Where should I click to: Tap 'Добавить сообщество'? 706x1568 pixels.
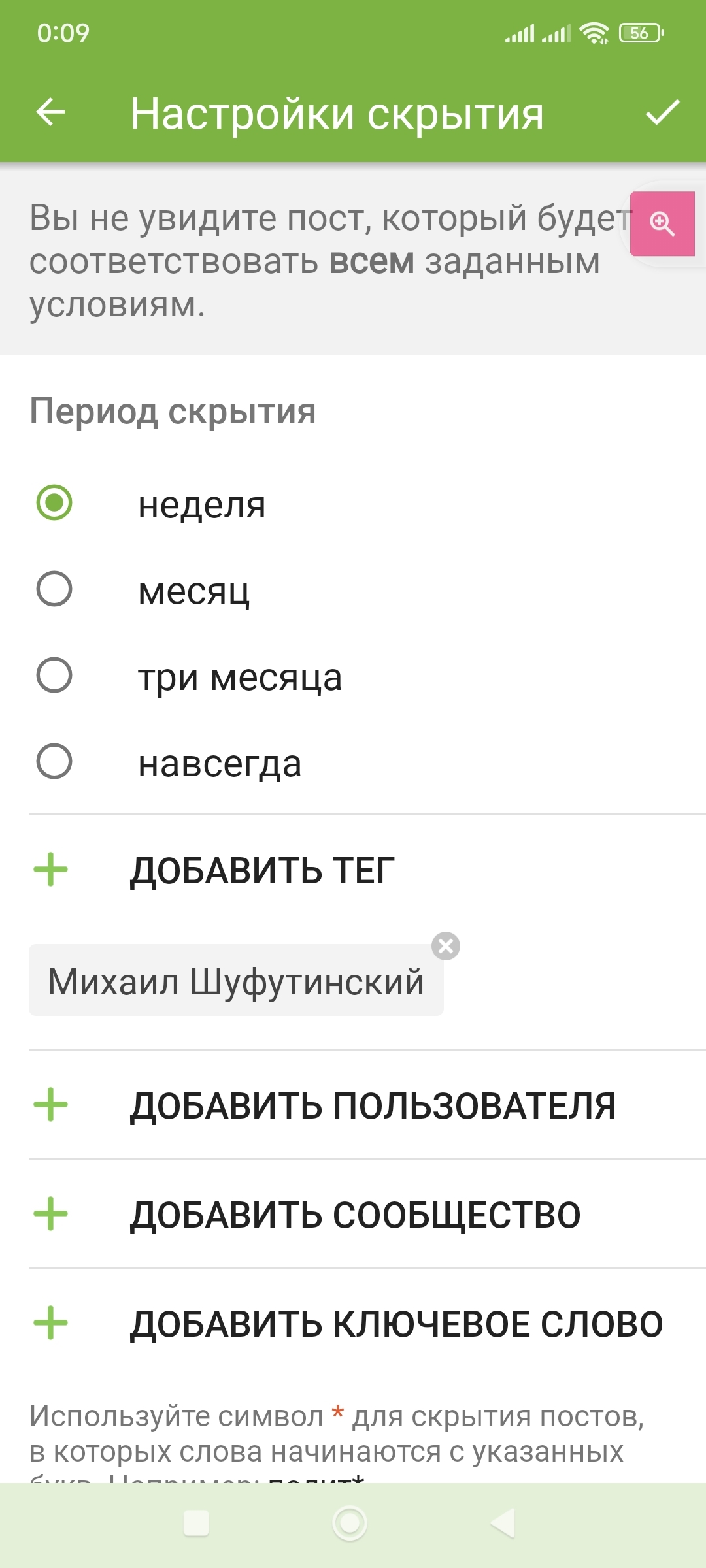[x=355, y=1215]
